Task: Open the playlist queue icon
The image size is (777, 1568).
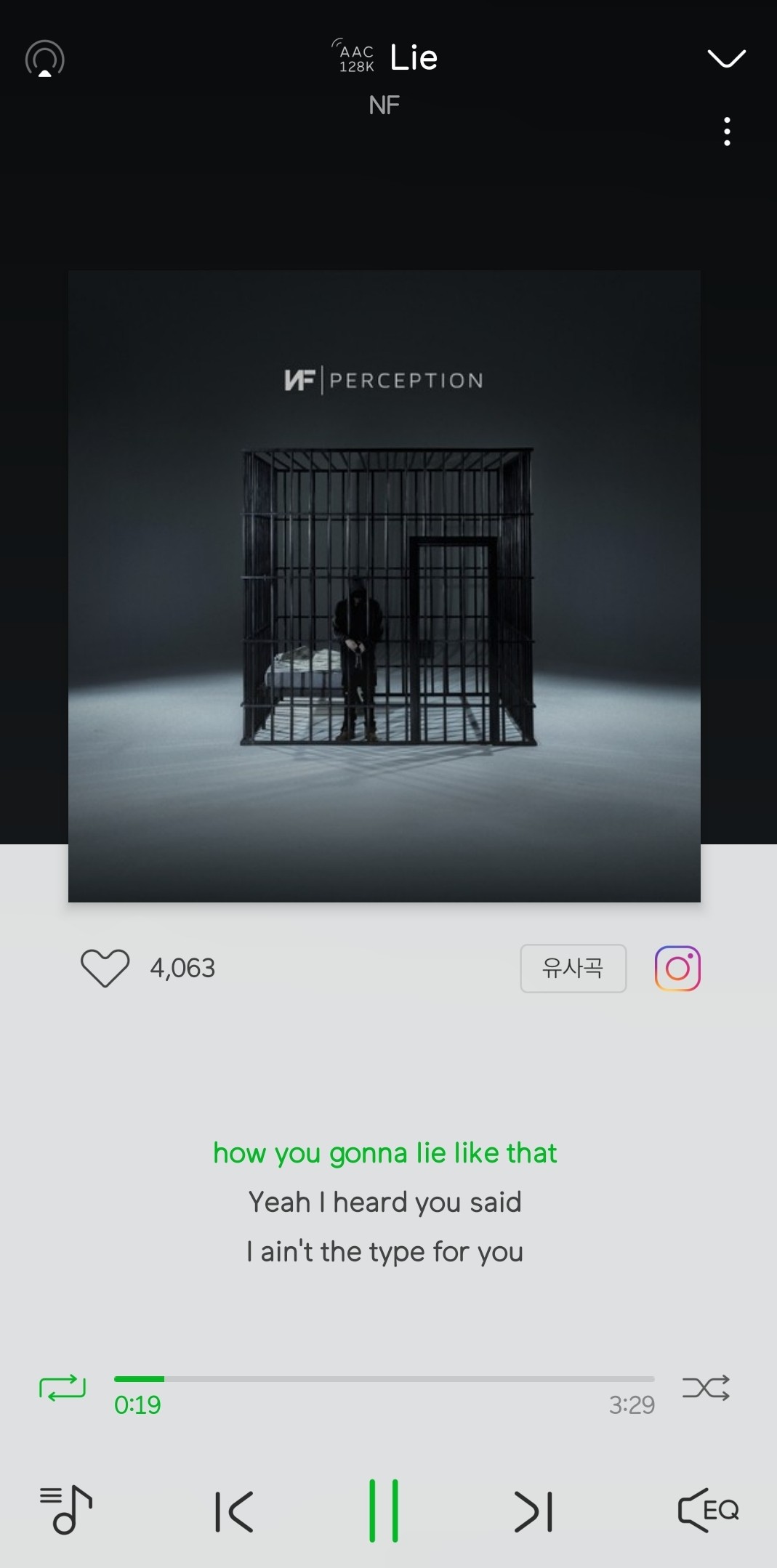Action: click(65, 1511)
